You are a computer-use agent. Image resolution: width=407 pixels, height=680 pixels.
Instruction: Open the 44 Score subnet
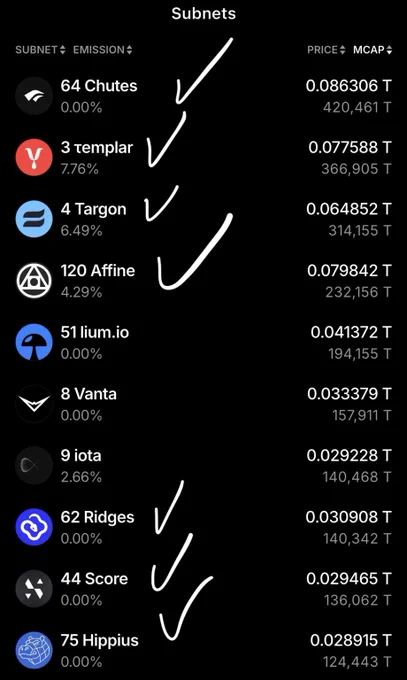(x=204, y=588)
